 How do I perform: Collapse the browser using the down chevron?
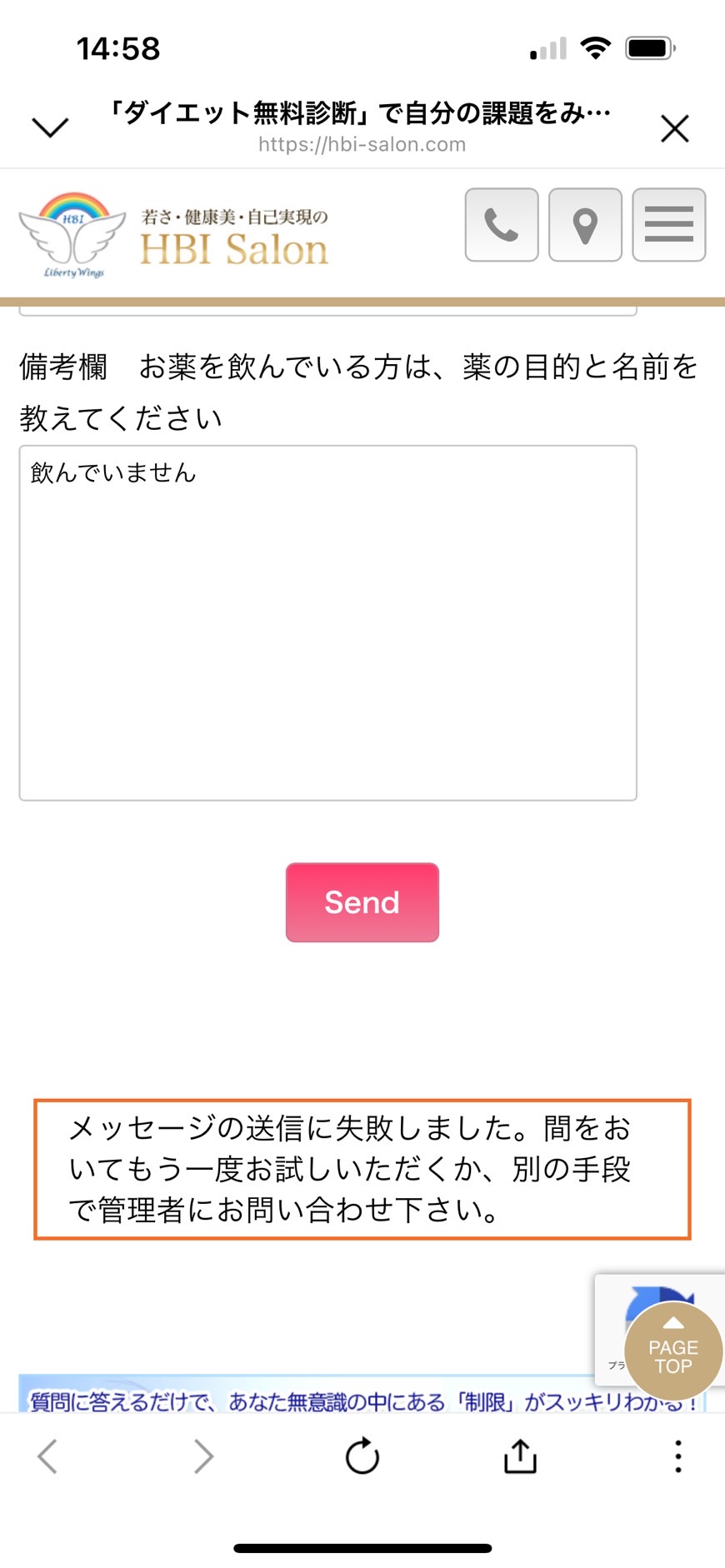[x=50, y=127]
